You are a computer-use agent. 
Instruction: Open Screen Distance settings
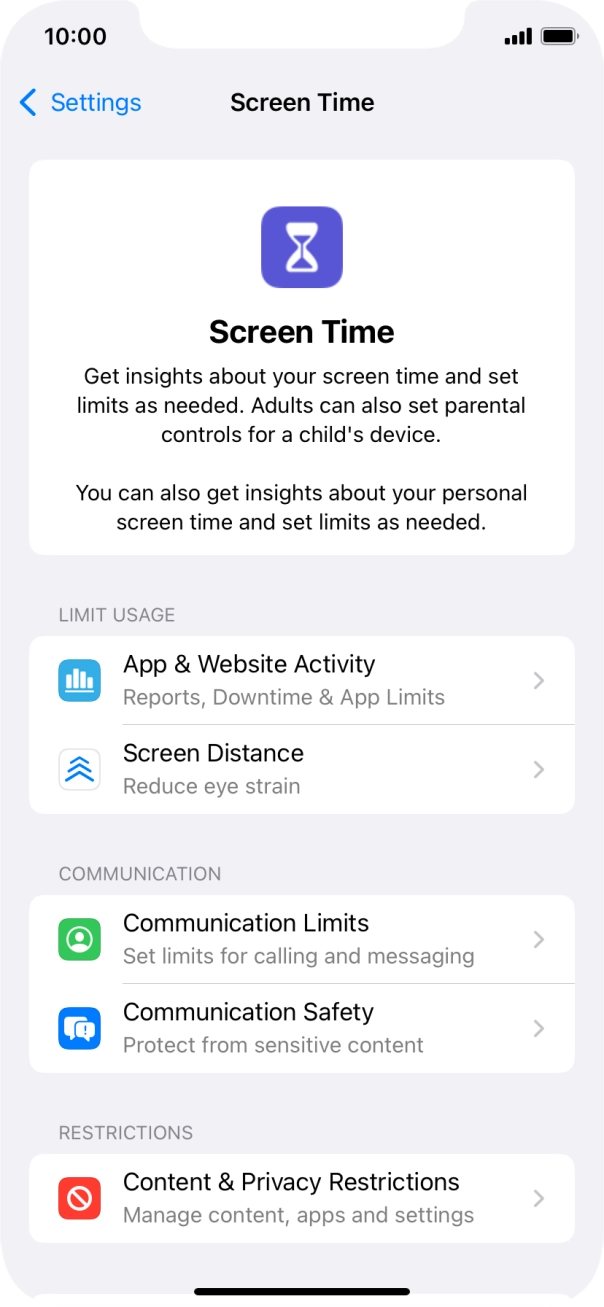point(302,769)
